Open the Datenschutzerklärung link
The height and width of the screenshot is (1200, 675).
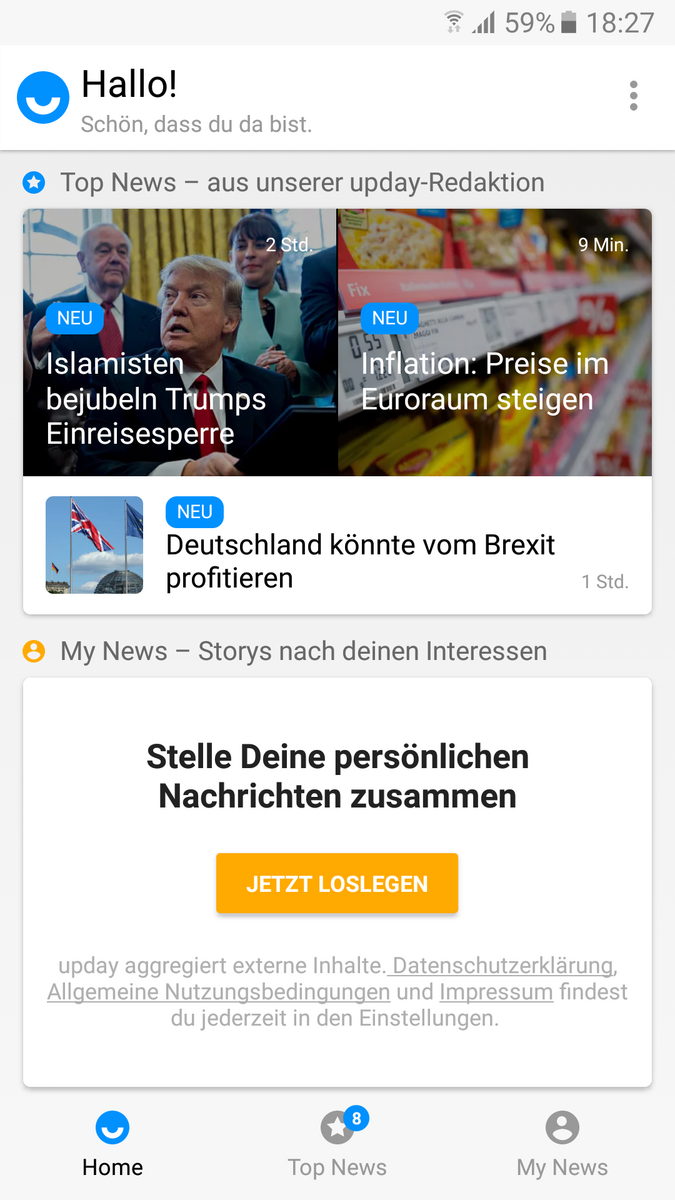[x=502, y=966]
